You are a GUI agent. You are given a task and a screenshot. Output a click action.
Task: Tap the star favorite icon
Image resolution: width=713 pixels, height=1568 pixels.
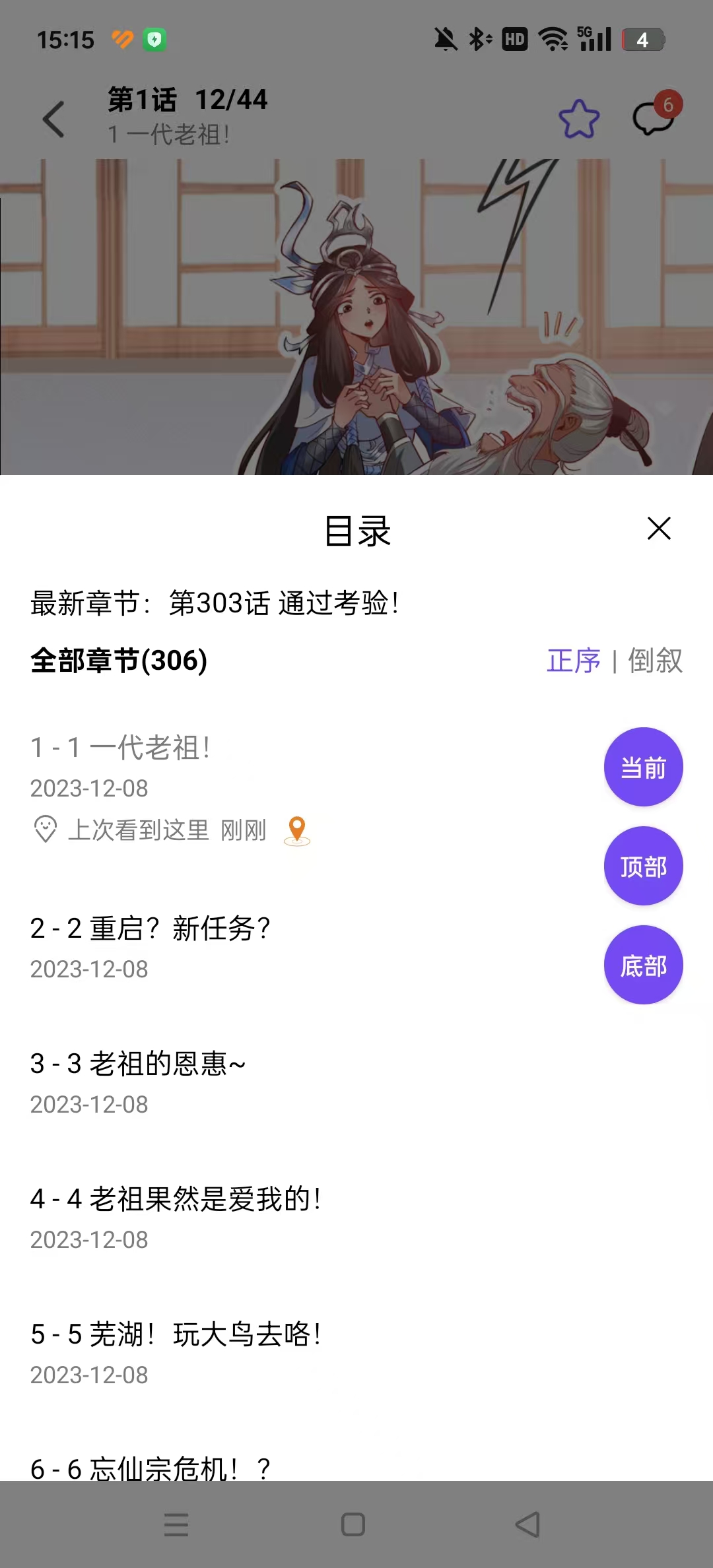click(x=580, y=119)
